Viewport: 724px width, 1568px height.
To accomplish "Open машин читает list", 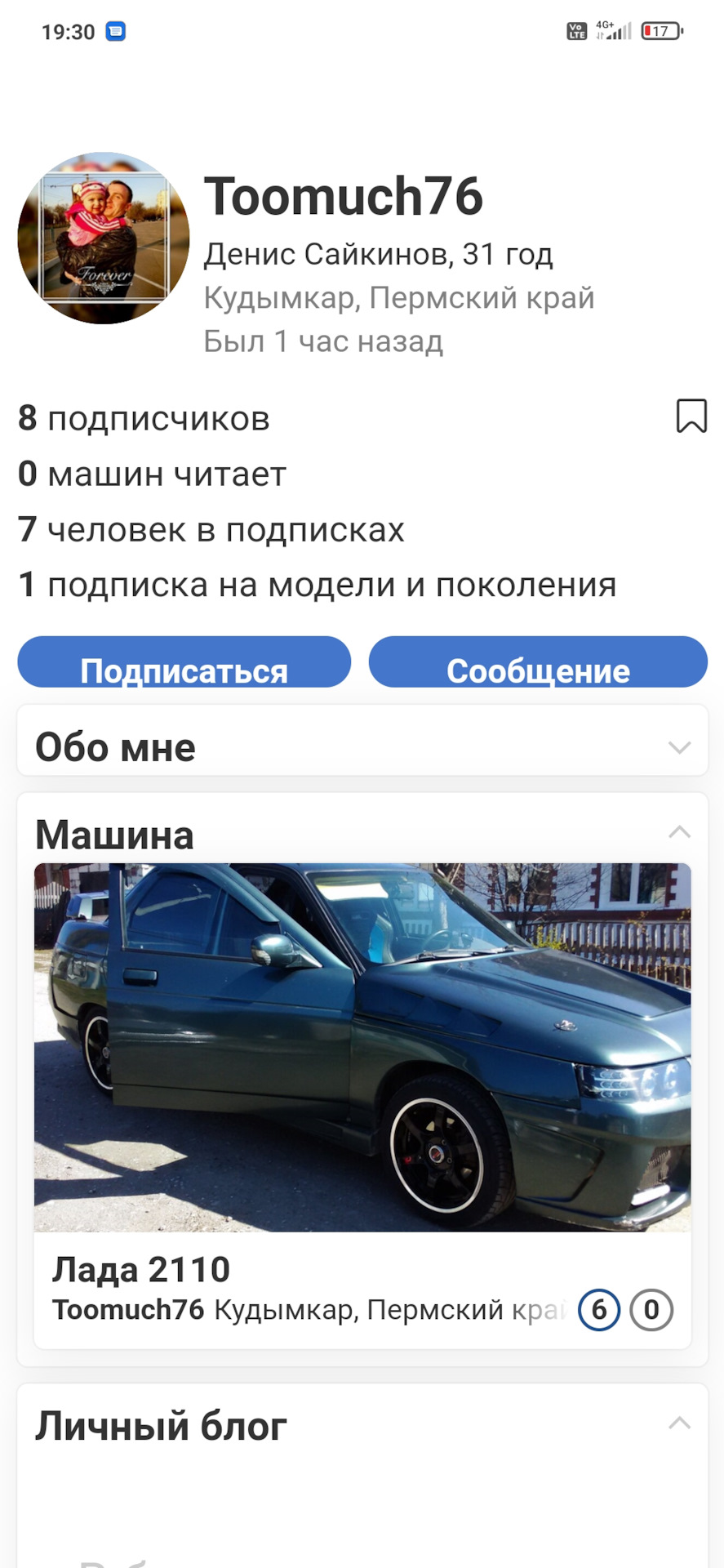I will (x=153, y=474).
